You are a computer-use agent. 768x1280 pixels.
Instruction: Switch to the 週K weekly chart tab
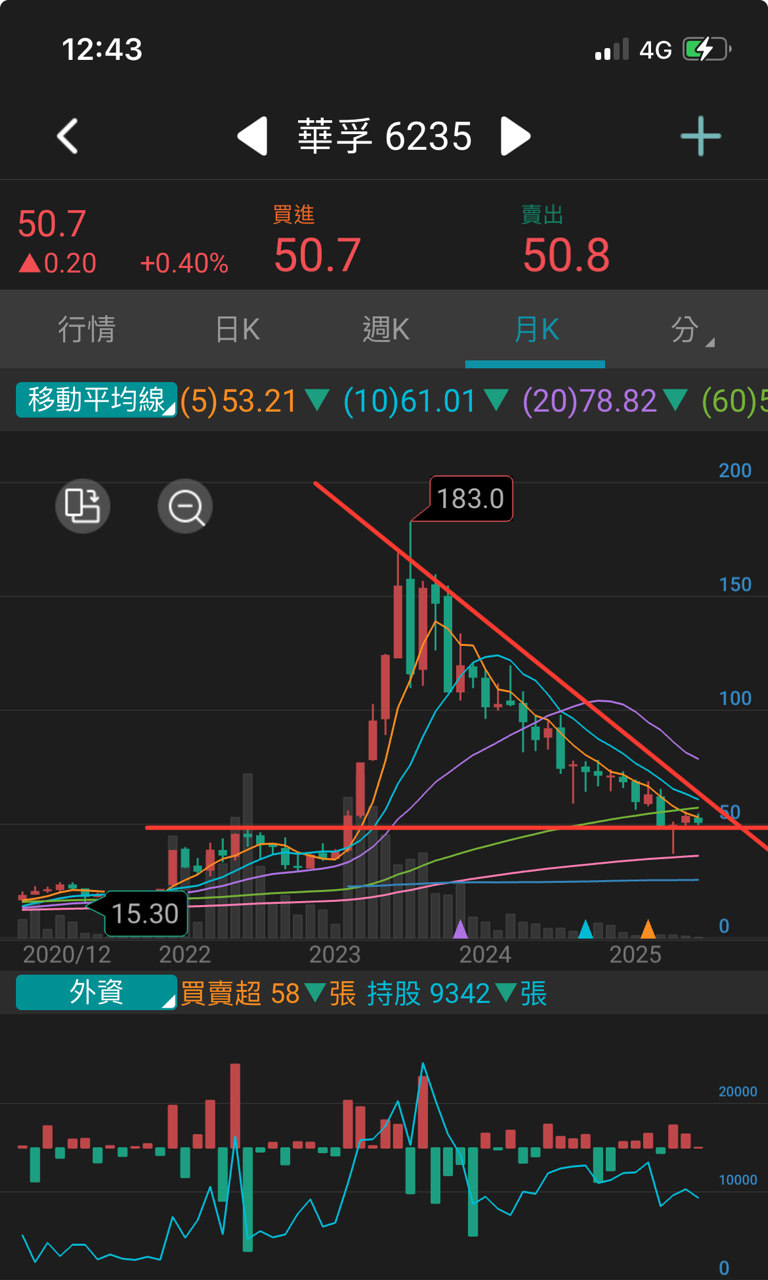click(384, 330)
